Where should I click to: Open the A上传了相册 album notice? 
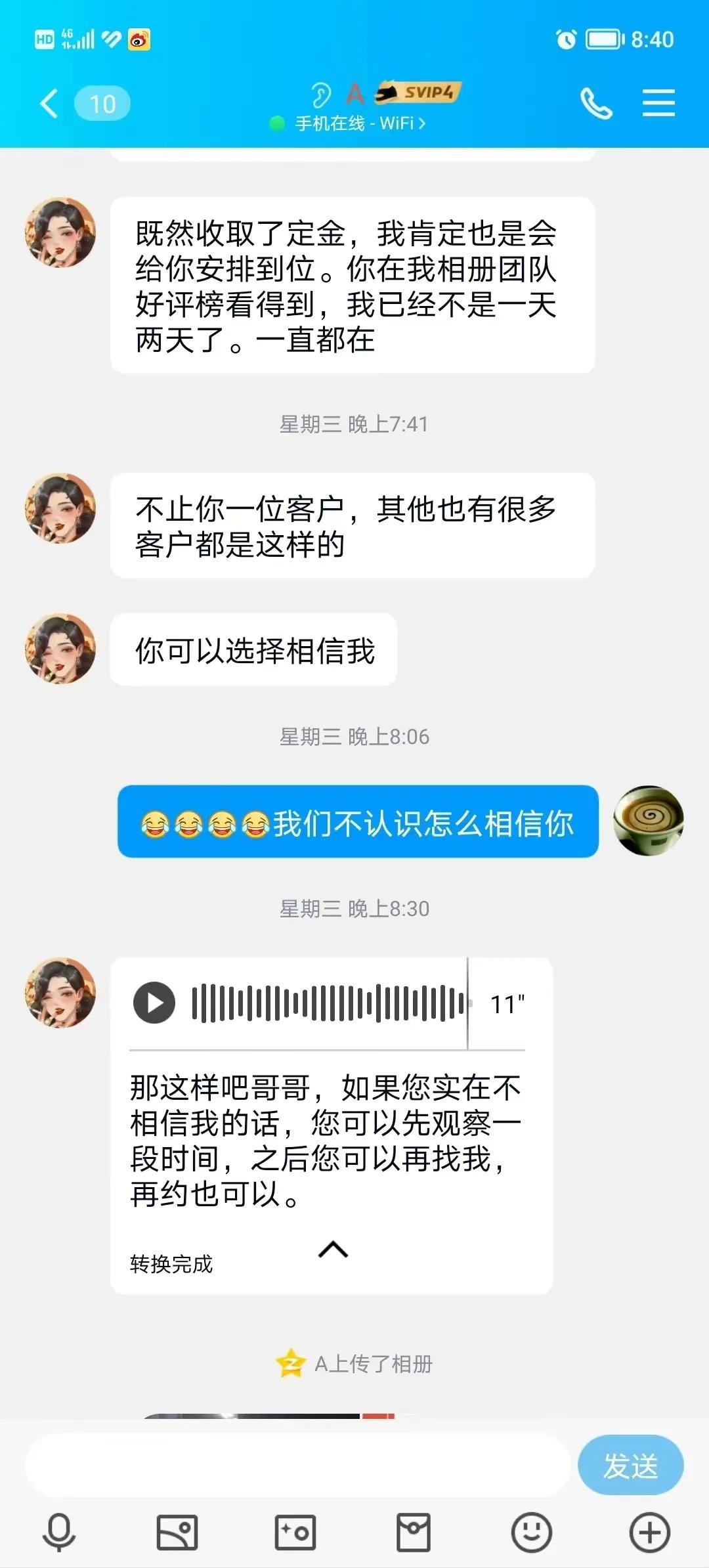pyautogui.click(x=373, y=1364)
